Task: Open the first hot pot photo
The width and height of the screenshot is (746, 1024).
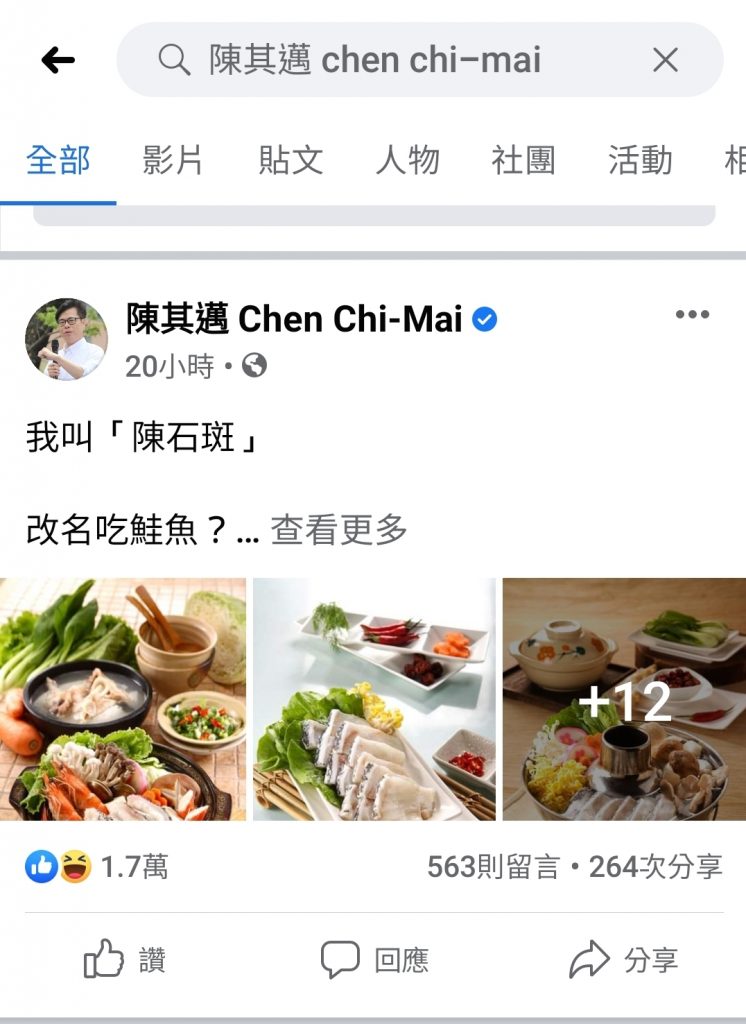Action: pyautogui.click(x=122, y=699)
